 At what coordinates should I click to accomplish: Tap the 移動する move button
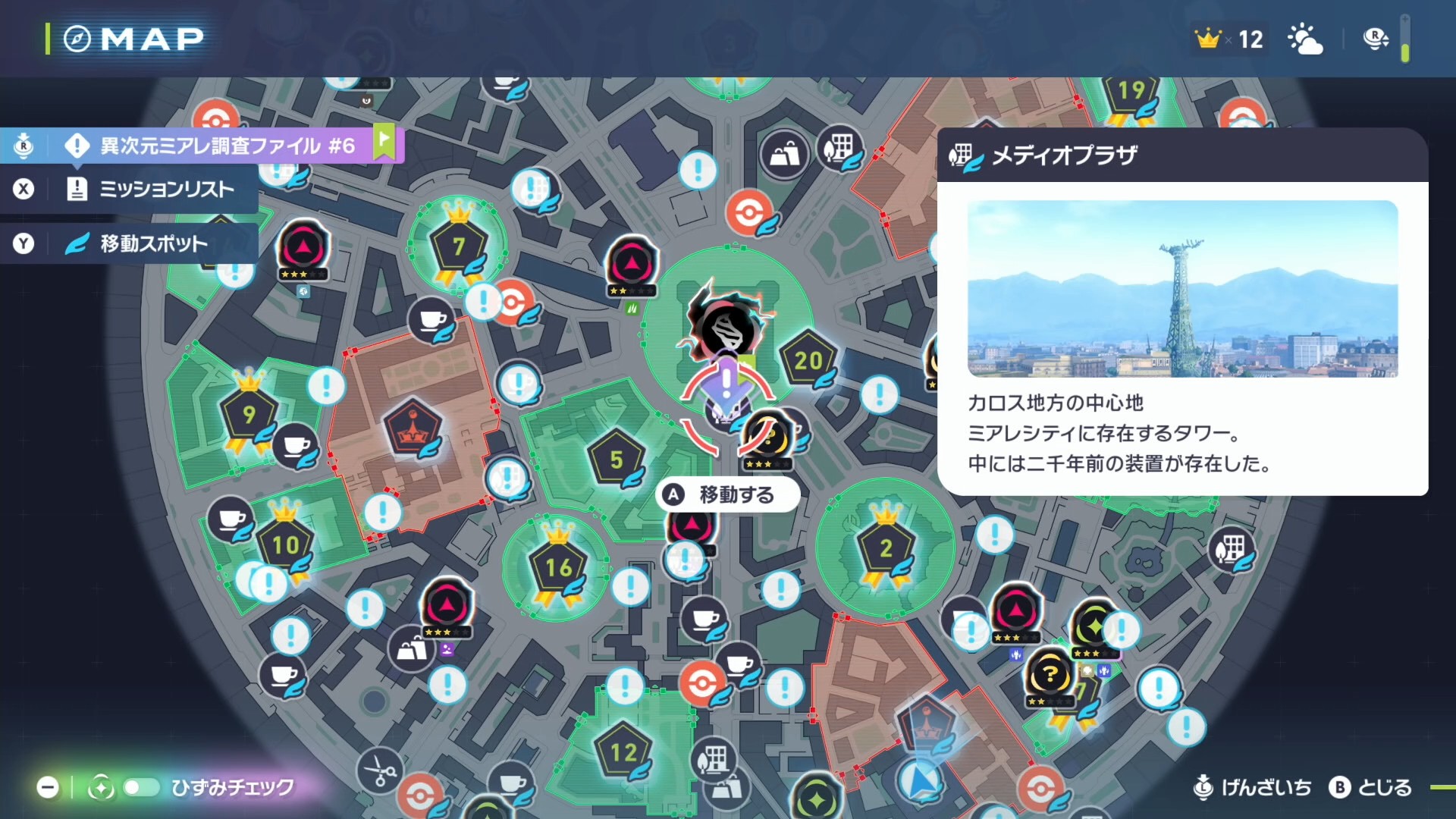tap(726, 495)
